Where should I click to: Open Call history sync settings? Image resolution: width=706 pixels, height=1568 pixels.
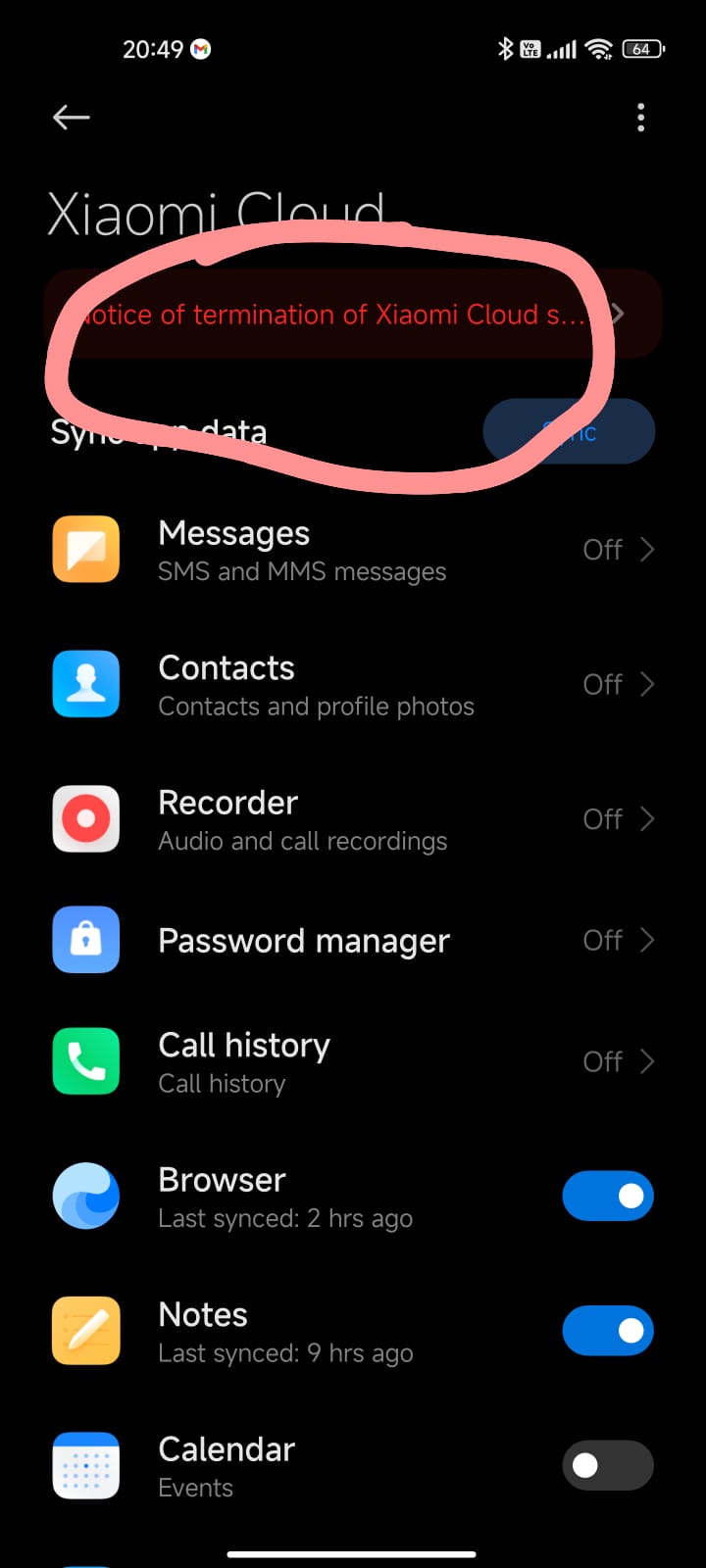(353, 1061)
